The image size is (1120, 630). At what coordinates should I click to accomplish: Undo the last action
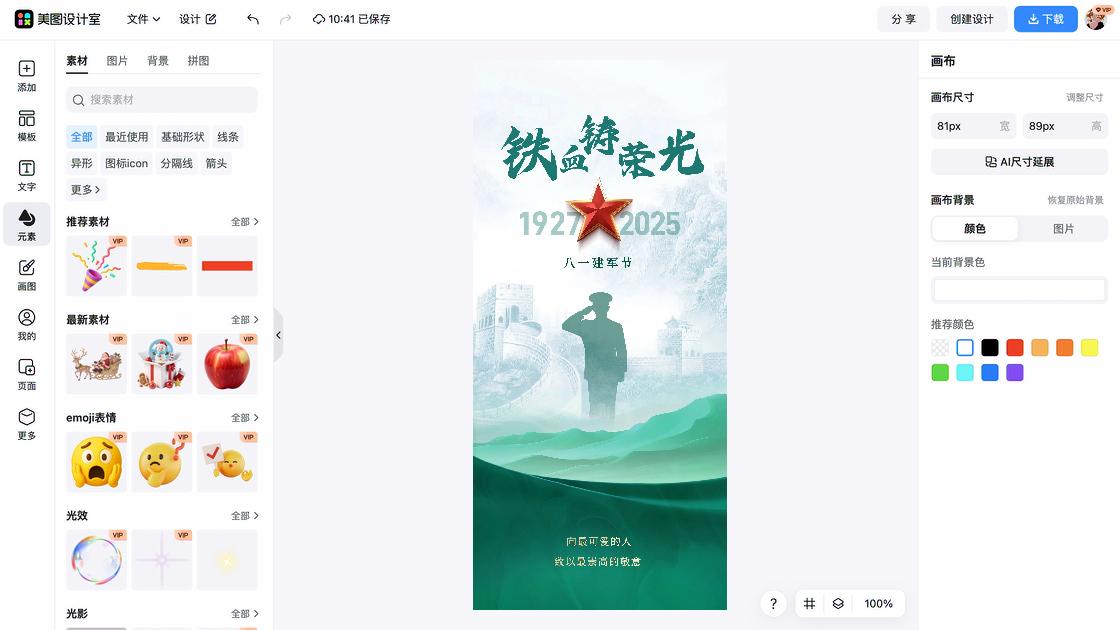pos(253,19)
